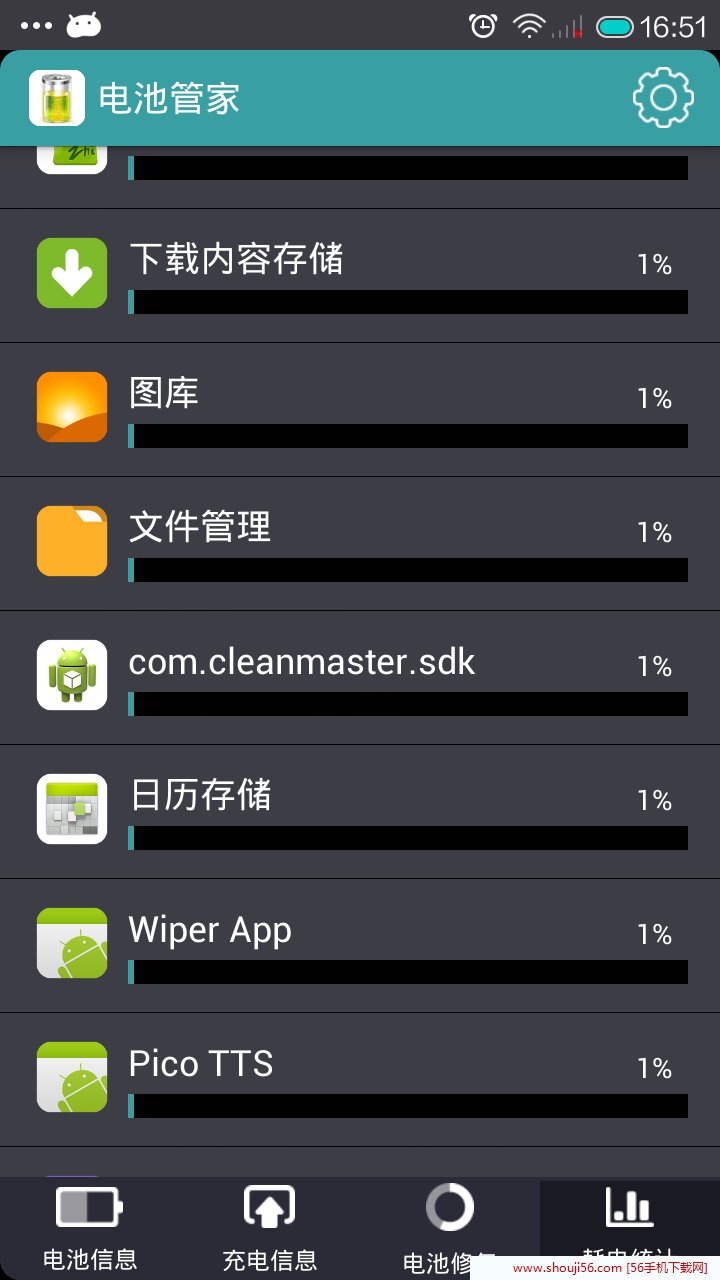Open the Wiper App usage row
Image resolution: width=720 pixels, height=1280 pixels.
point(360,946)
